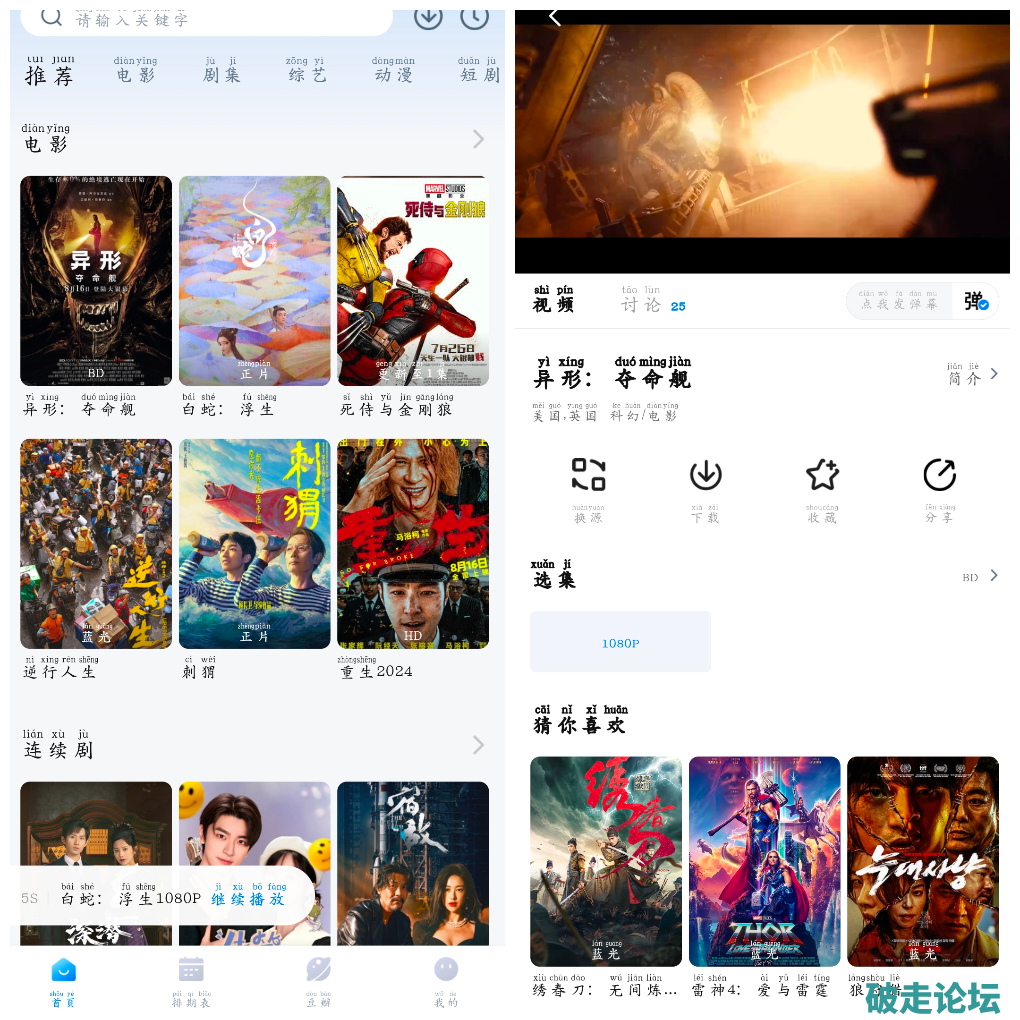This screenshot has height=1020, width=1020.
Task: Open watch history clock icon
Action: [474, 17]
